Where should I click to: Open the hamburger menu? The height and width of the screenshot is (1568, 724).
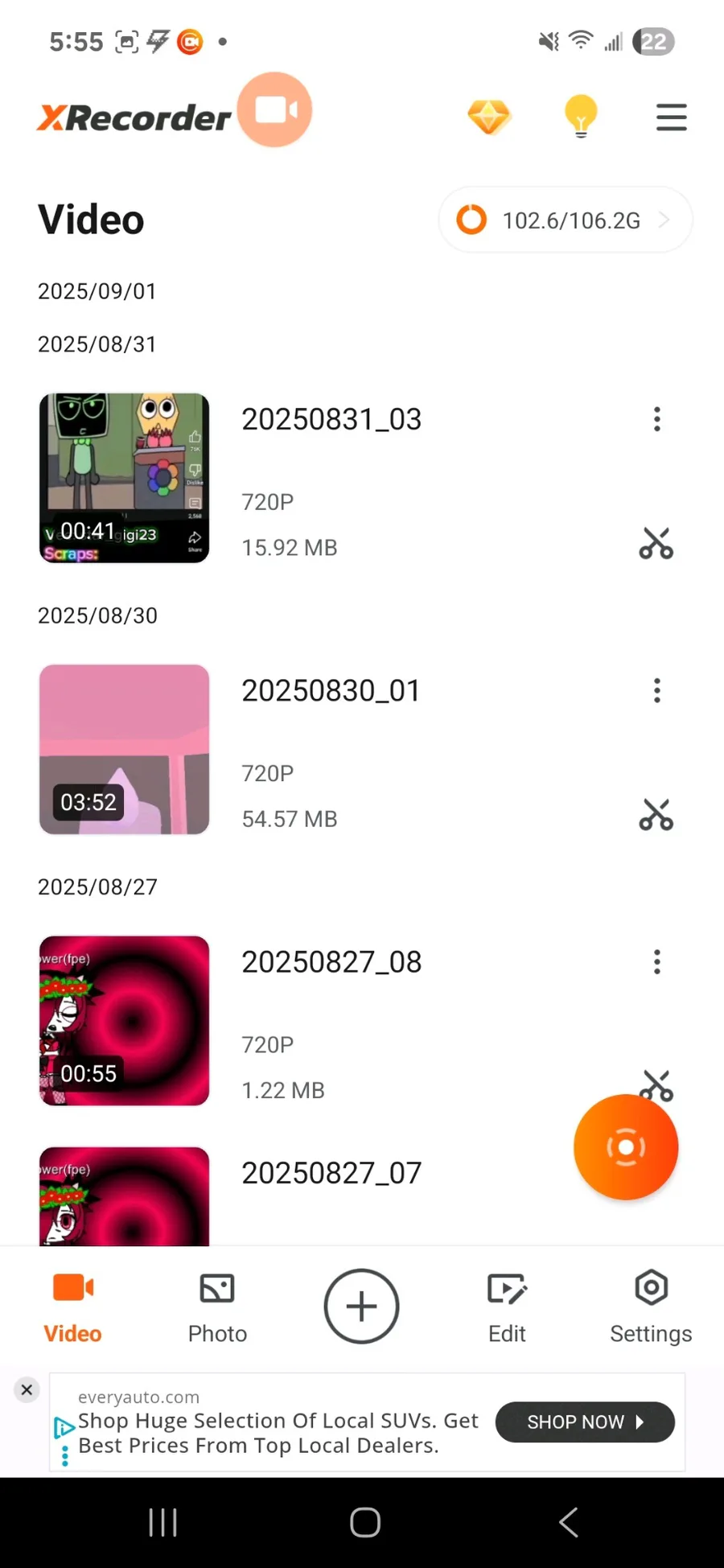tap(671, 117)
